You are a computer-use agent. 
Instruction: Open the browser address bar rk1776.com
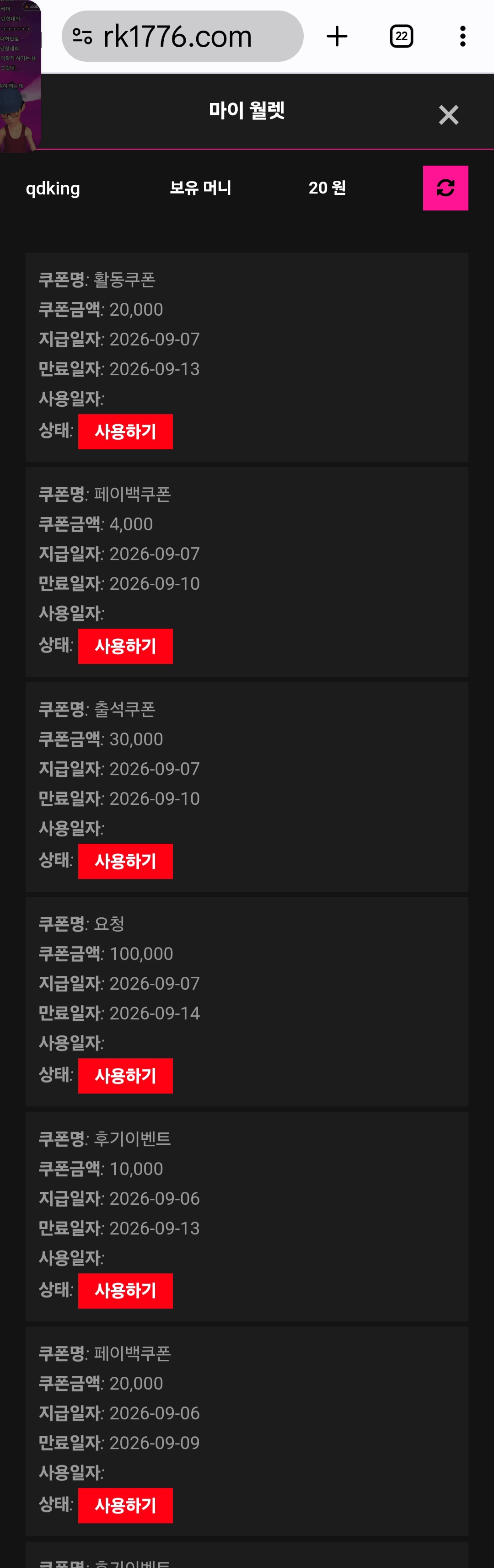182,36
